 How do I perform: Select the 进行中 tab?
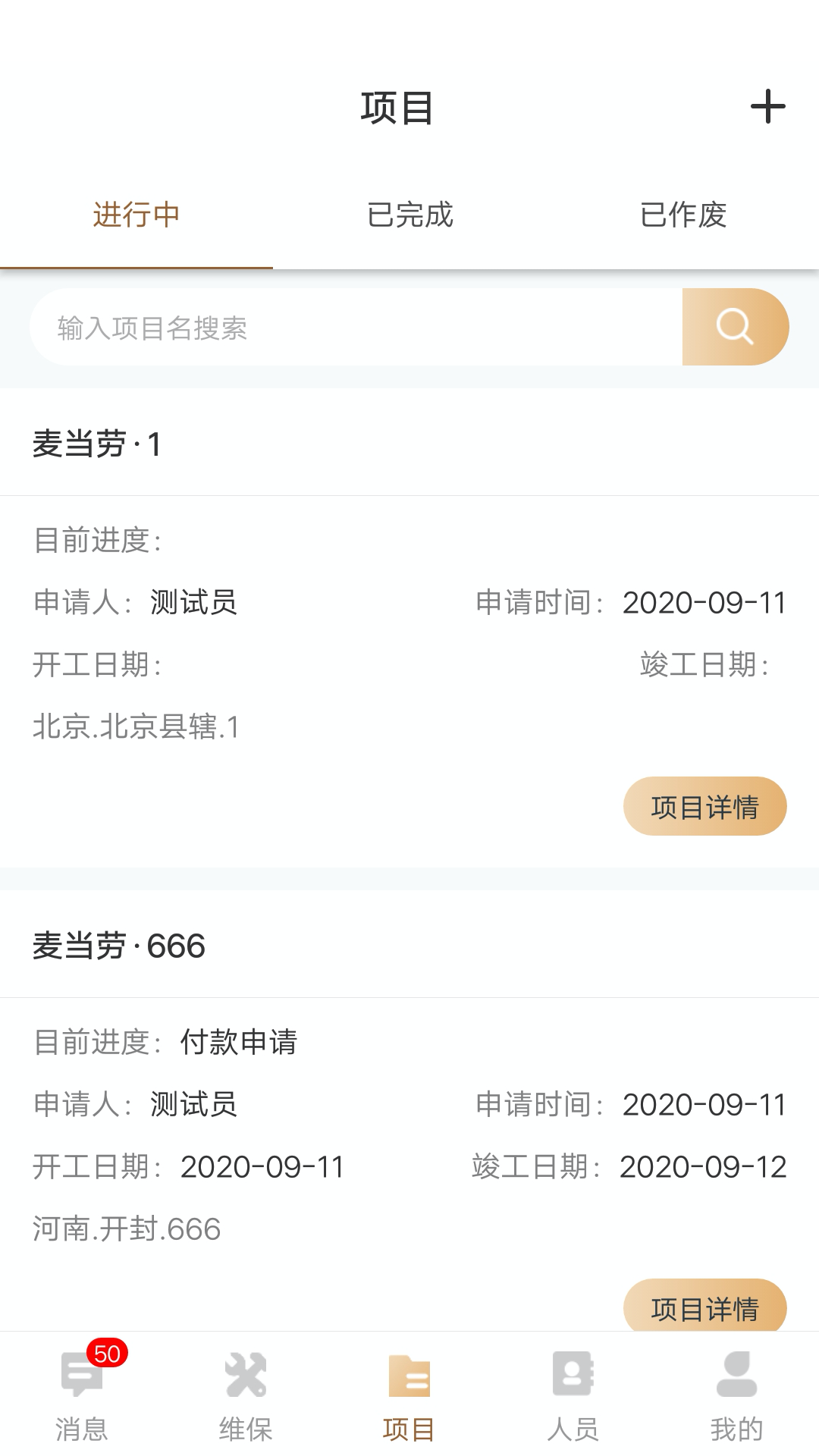136,216
